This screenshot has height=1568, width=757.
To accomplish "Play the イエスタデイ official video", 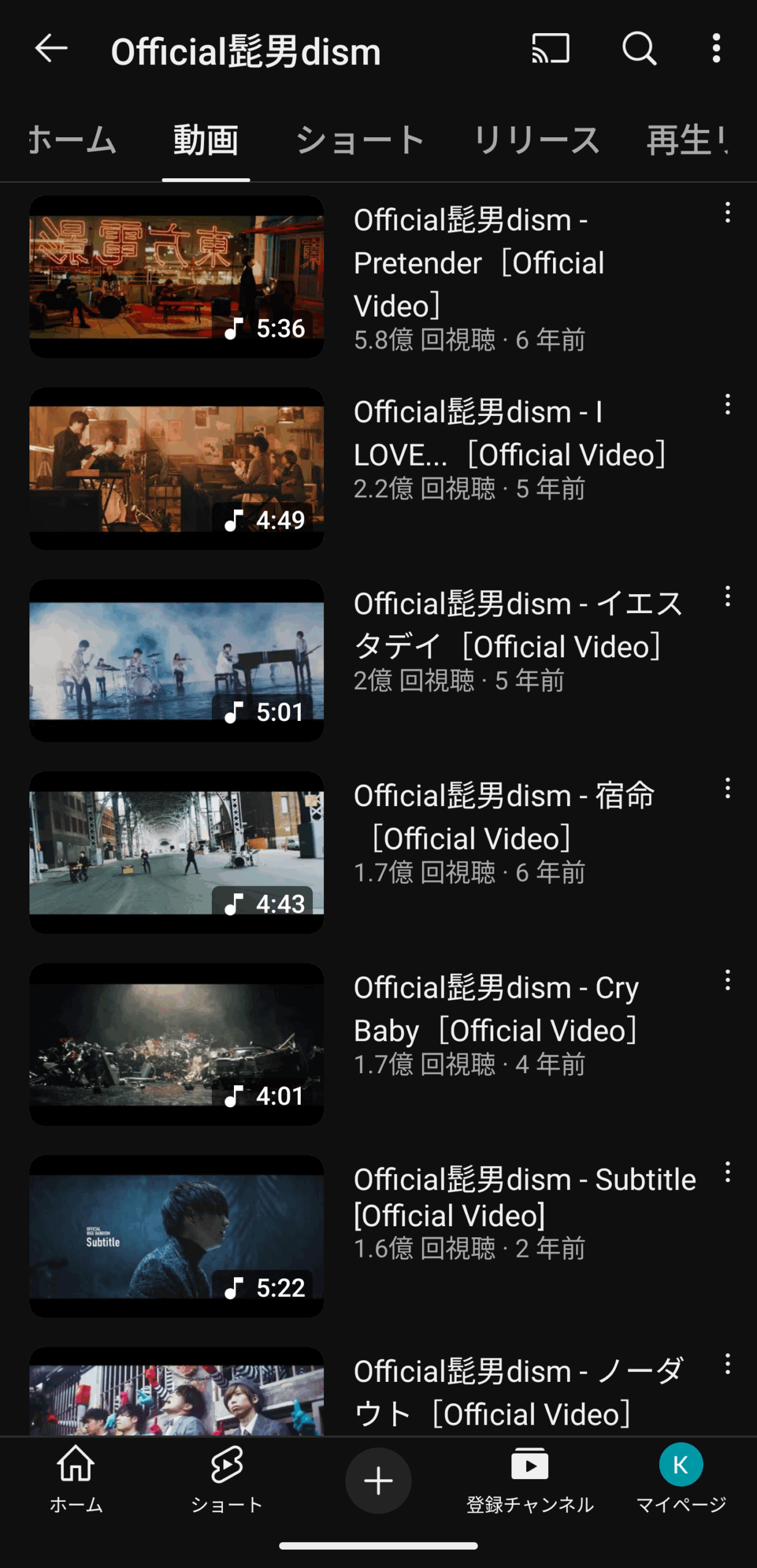I will 176,660.
